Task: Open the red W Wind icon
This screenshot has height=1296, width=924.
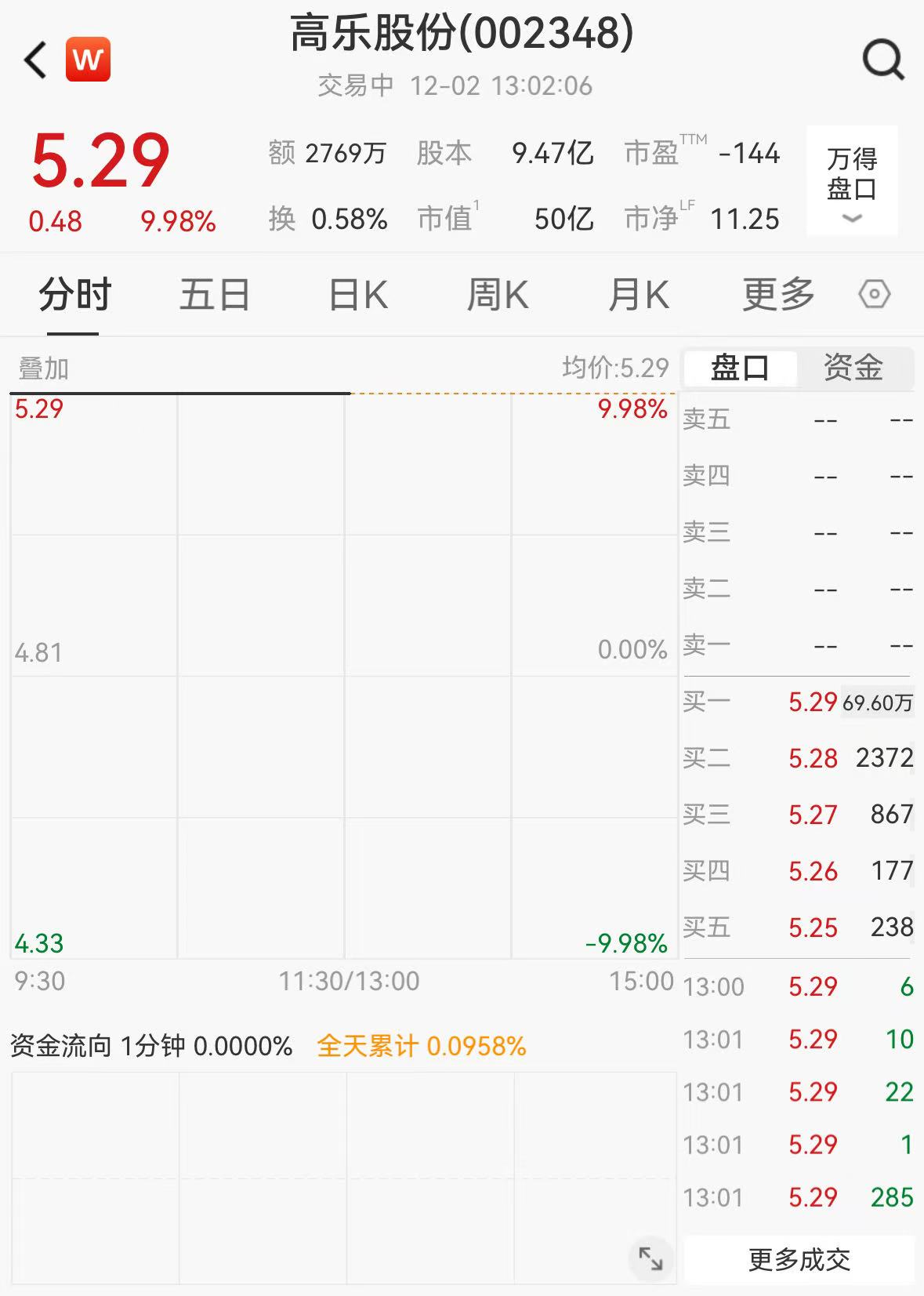Action: [88, 60]
